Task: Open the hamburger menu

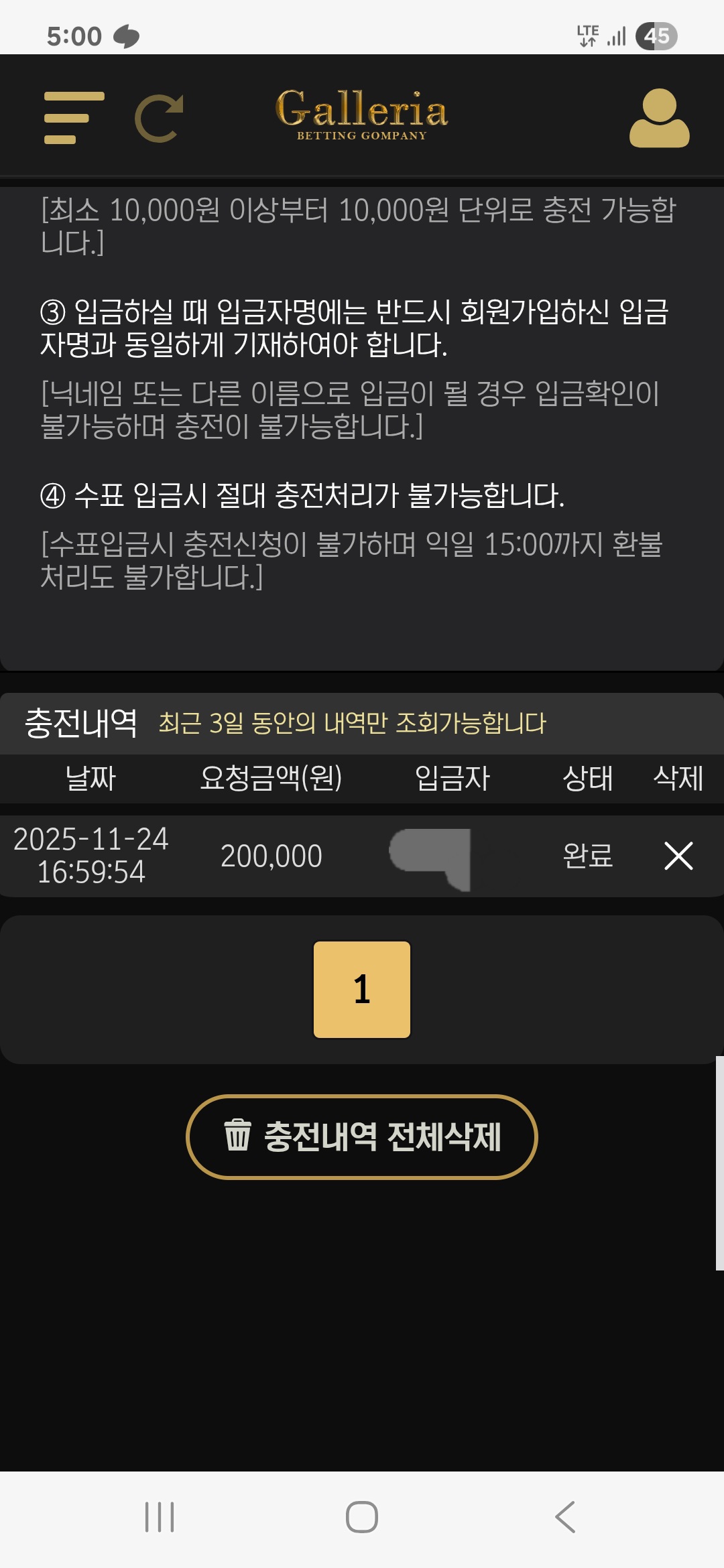Action: pyautogui.click(x=74, y=118)
